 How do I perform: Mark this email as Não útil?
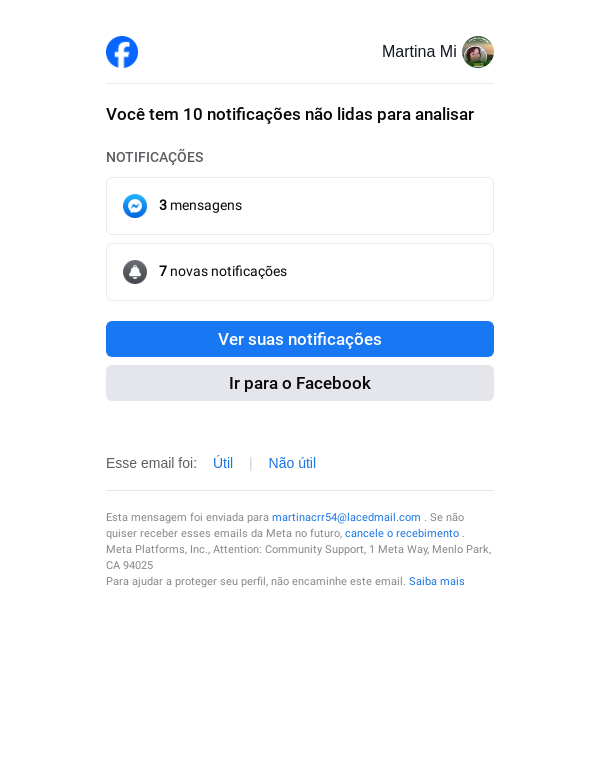point(292,463)
